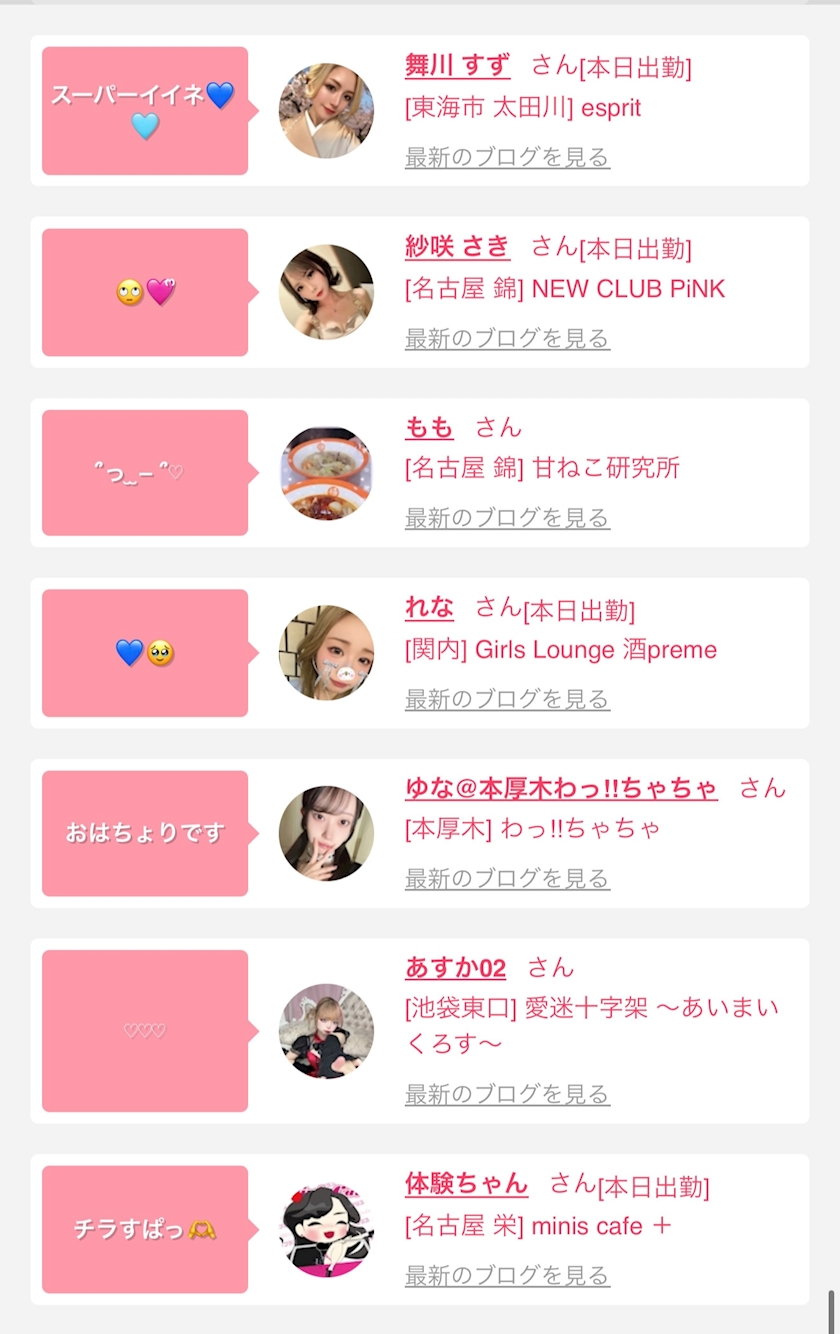
Task: Open あすか02's profile name link
Action: [x=455, y=967]
